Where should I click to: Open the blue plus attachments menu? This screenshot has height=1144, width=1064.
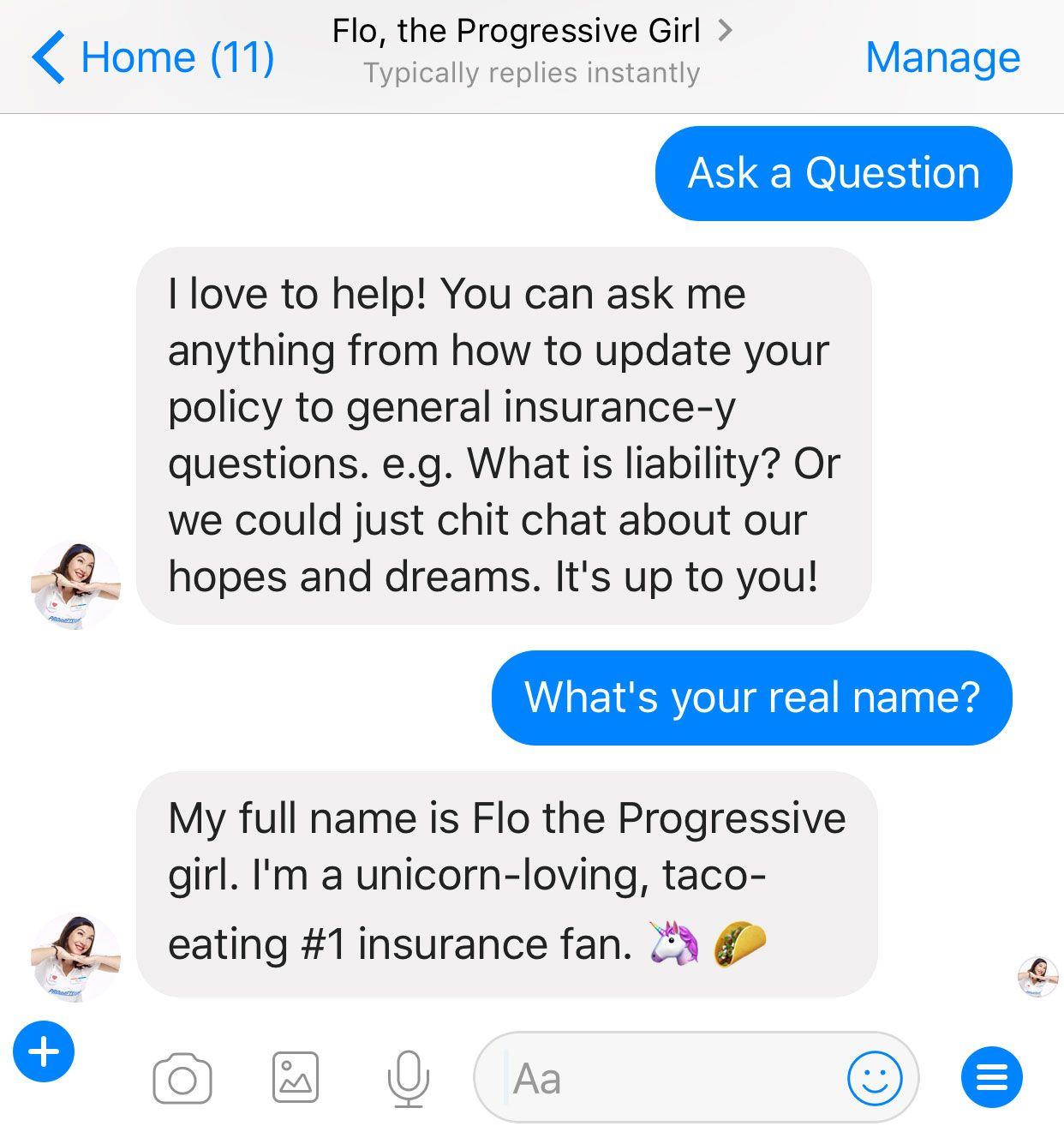(x=44, y=1051)
